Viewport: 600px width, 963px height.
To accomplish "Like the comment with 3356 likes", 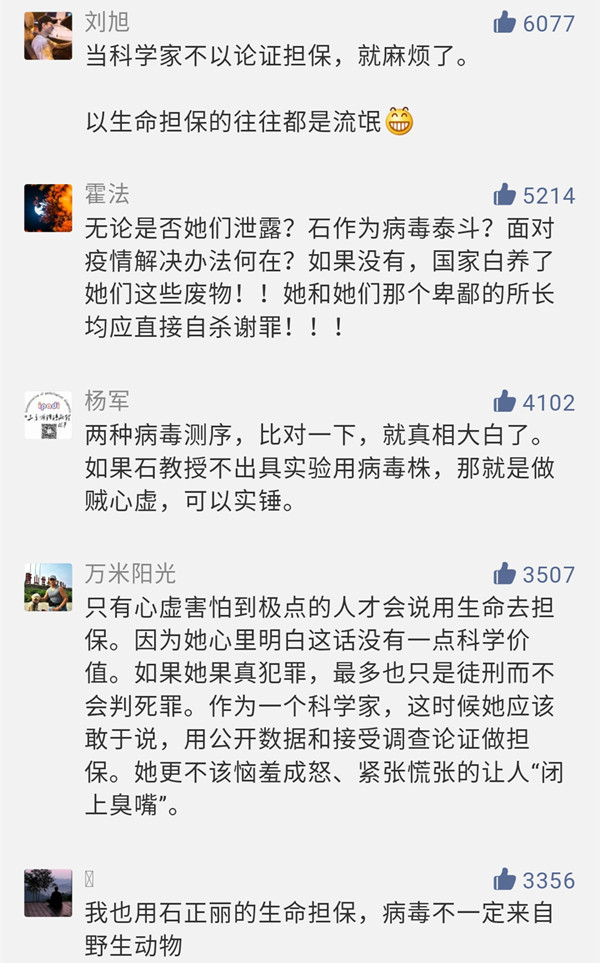I will click(504, 880).
